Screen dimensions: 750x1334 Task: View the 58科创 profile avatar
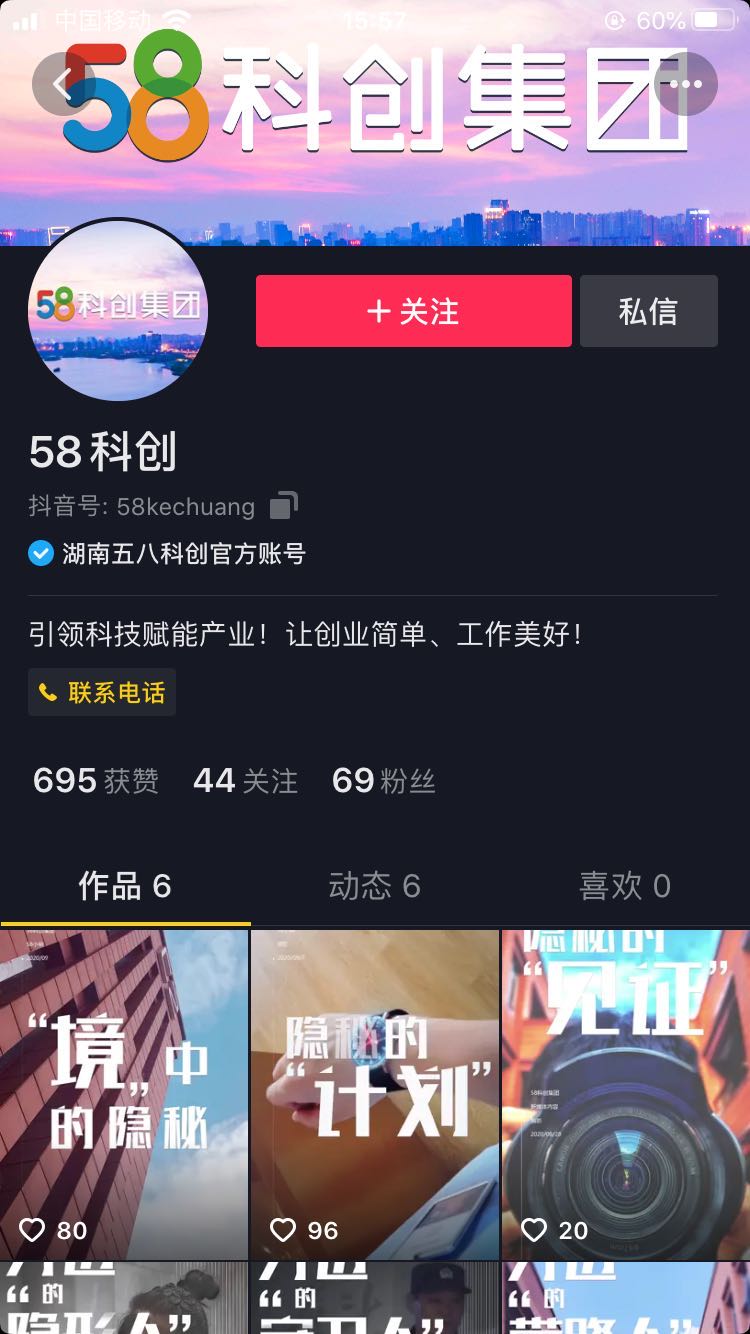tap(118, 310)
